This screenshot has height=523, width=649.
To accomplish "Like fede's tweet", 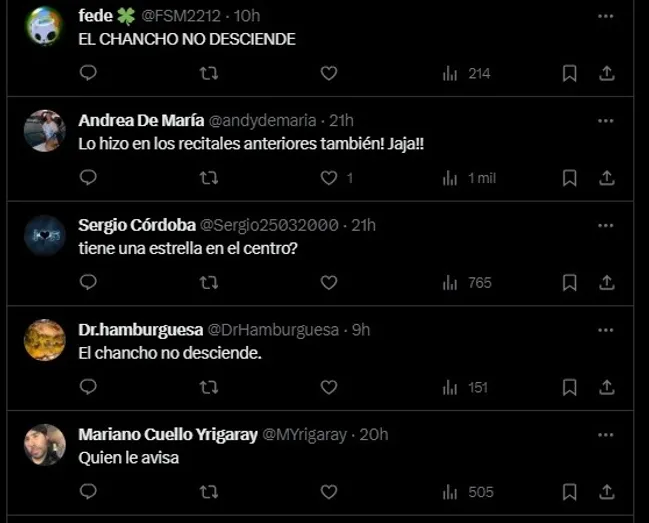I will point(328,73).
